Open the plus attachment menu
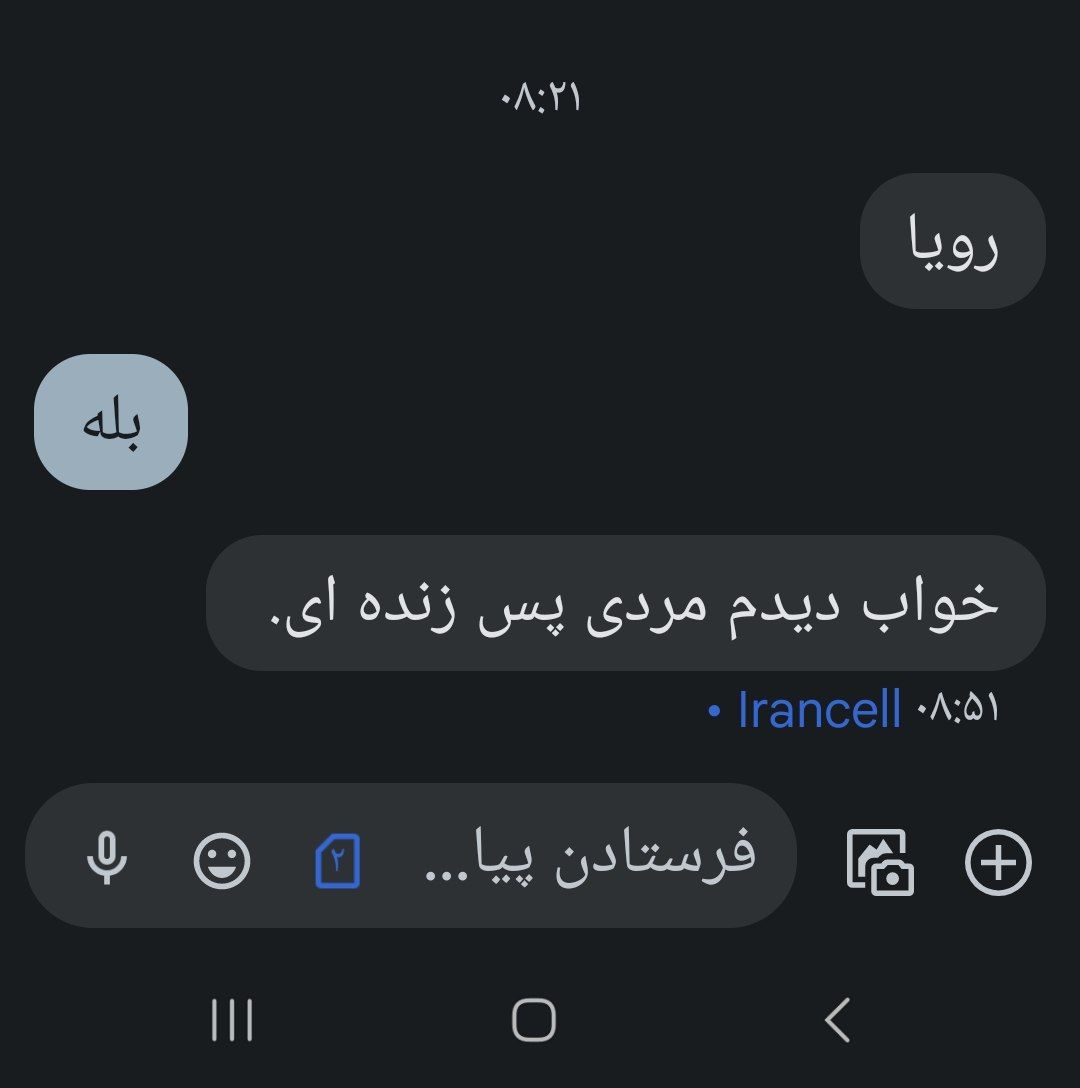1080x1088 pixels. 997,861
